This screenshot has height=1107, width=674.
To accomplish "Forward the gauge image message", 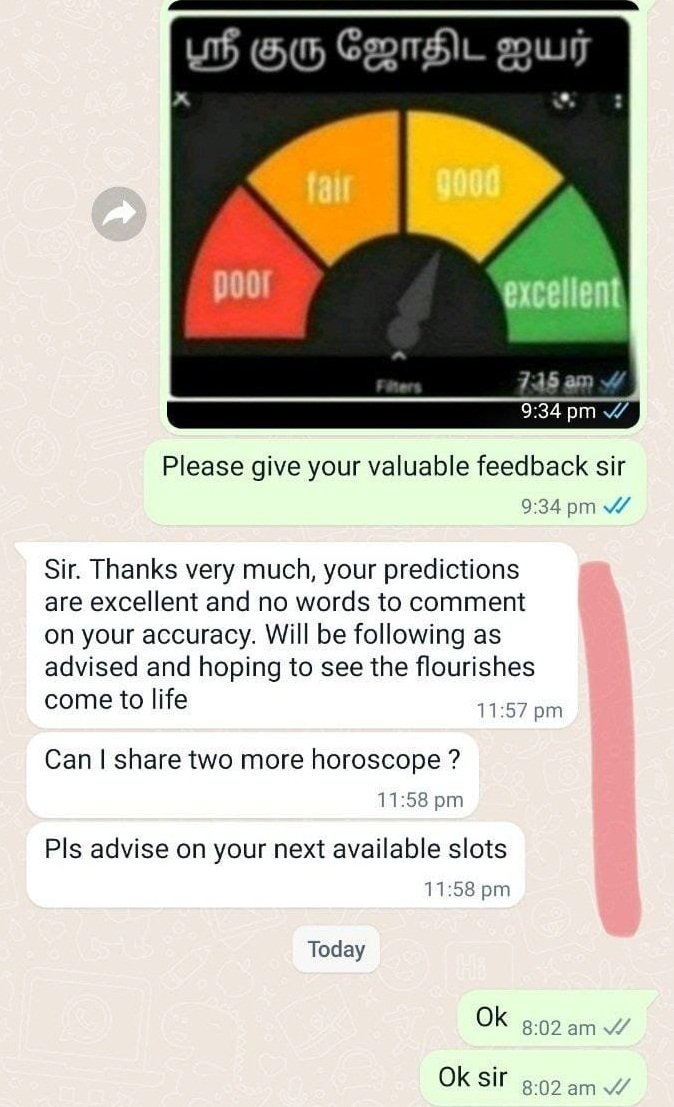I will pos(119,214).
